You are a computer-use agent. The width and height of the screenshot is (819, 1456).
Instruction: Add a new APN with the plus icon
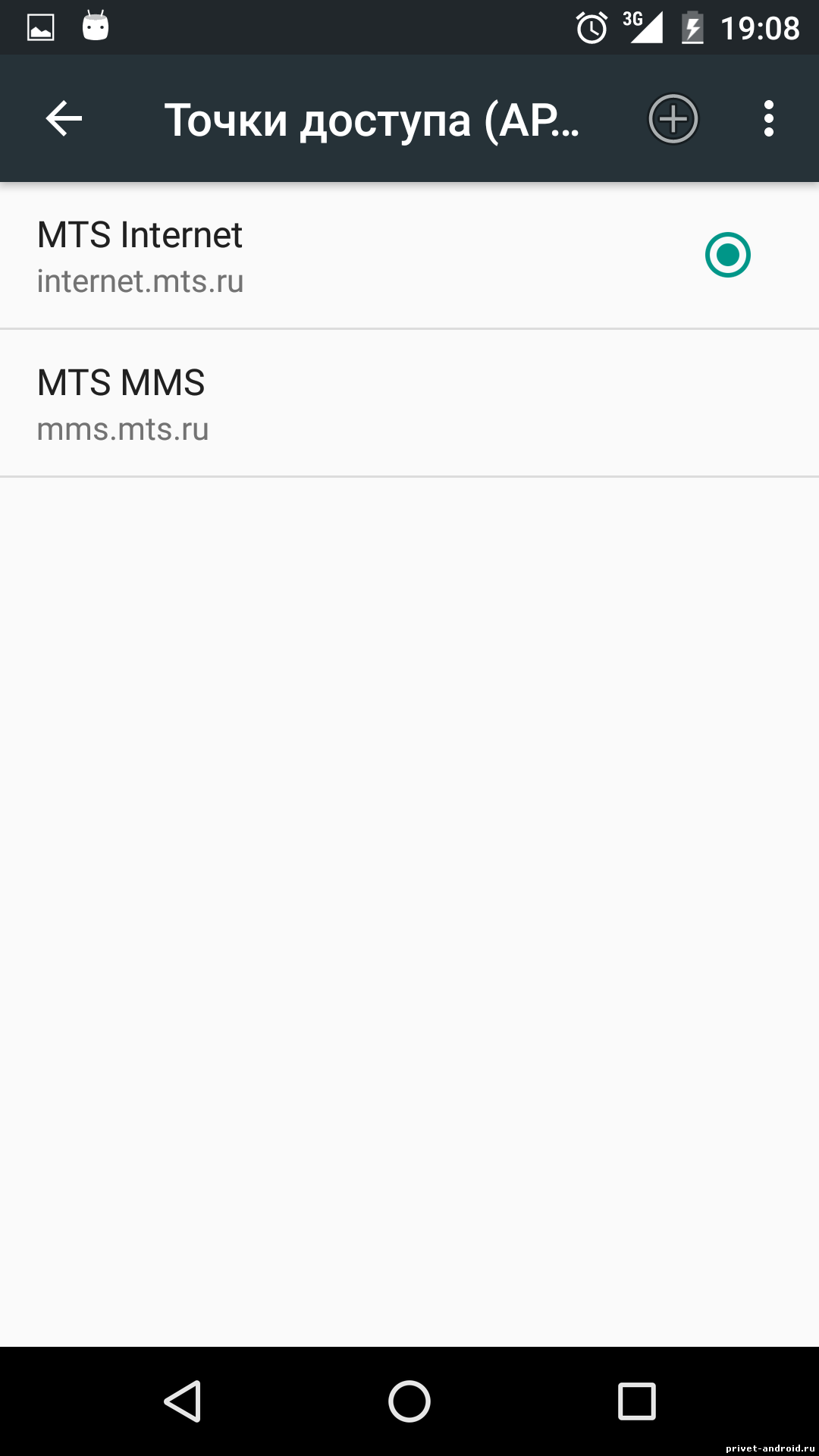673,119
